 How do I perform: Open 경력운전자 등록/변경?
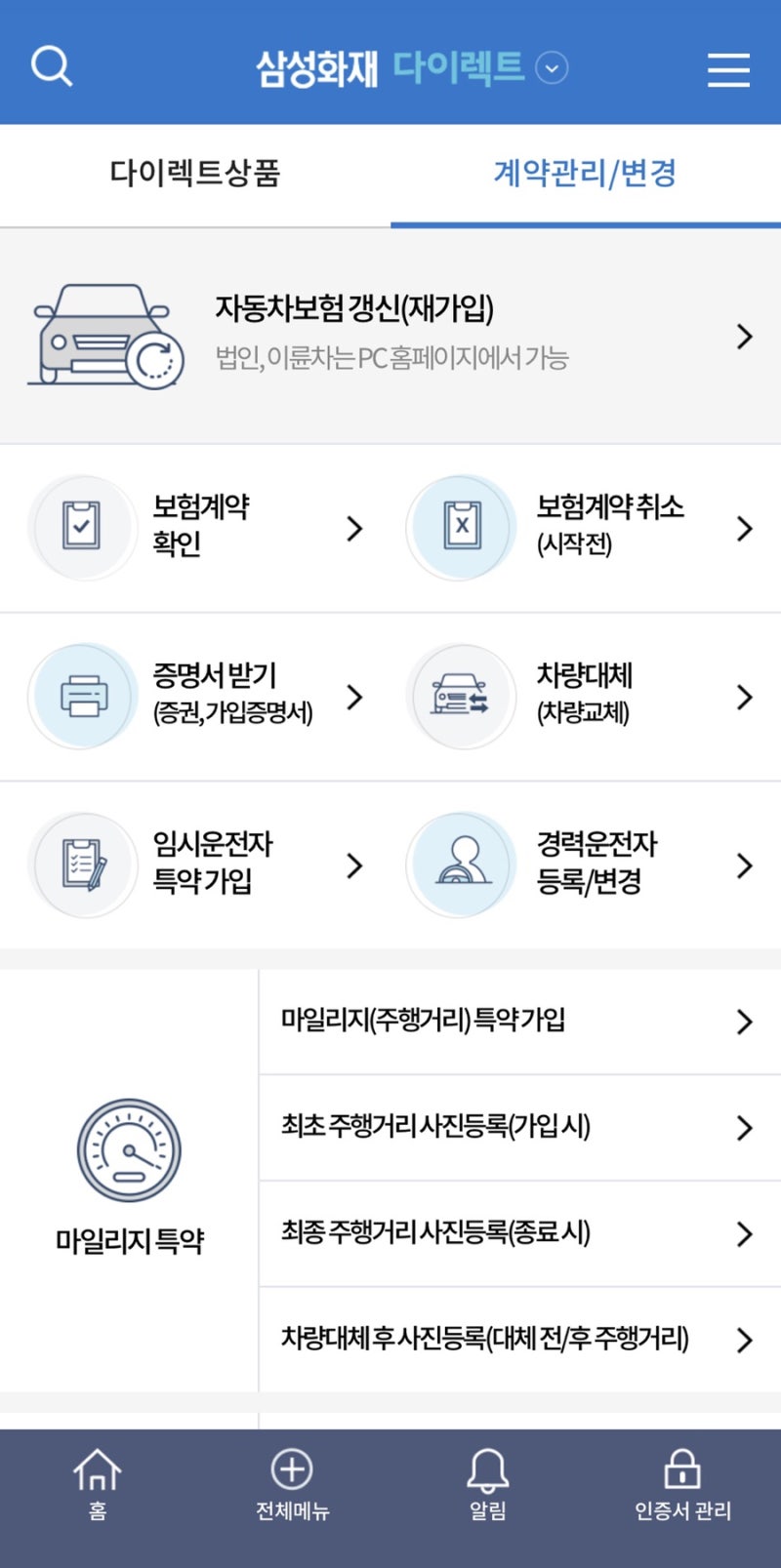(586, 864)
